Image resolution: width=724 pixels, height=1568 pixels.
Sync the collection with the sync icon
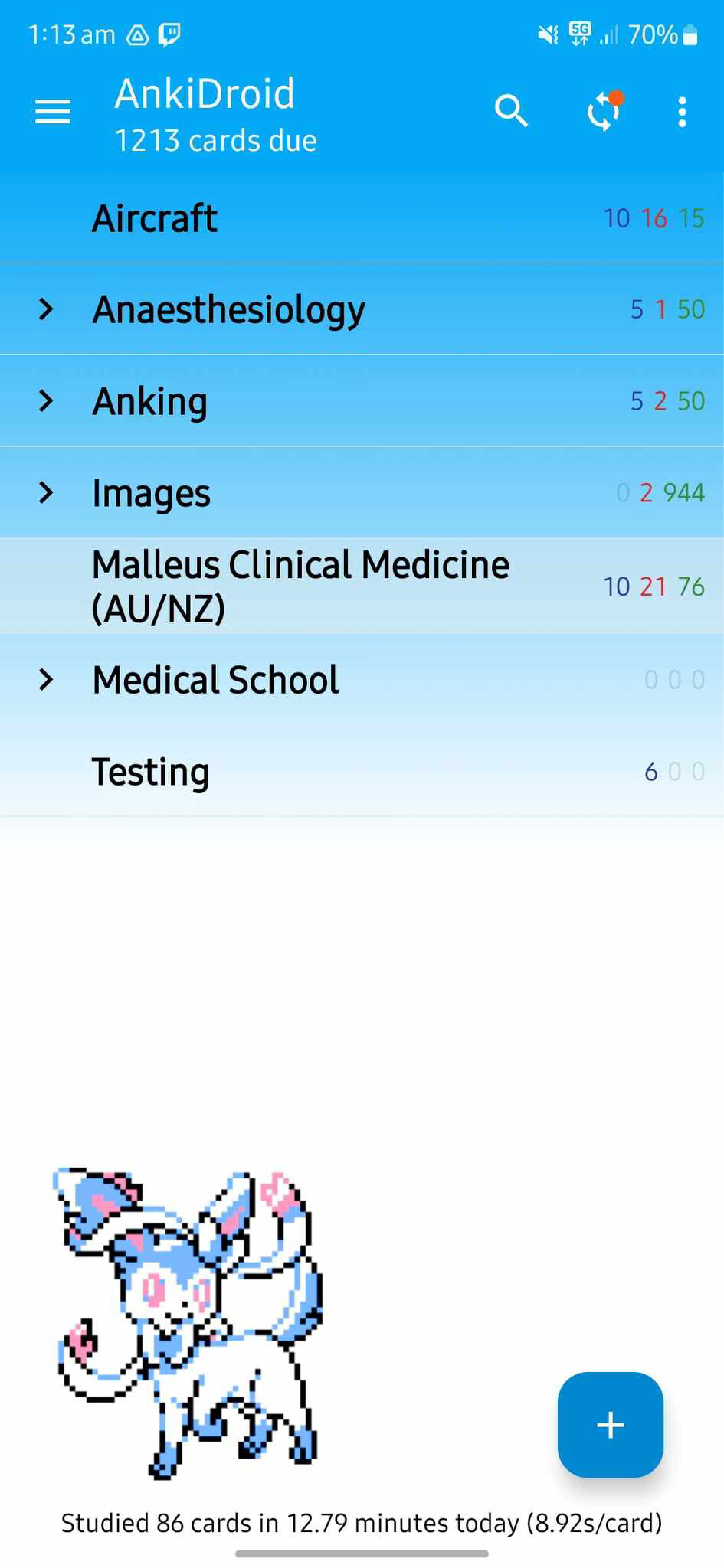pyautogui.click(x=604, y=112)
